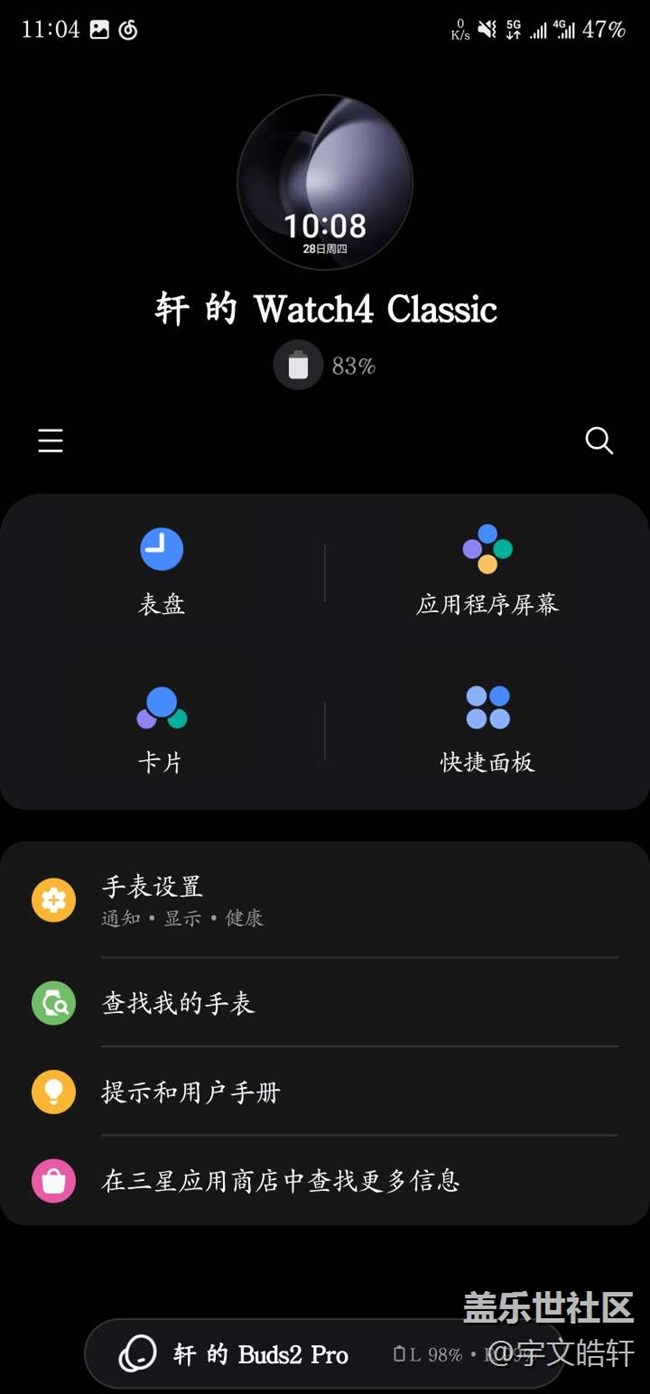Open 提示和用户手册 tips and manual

coord(325,1092)
